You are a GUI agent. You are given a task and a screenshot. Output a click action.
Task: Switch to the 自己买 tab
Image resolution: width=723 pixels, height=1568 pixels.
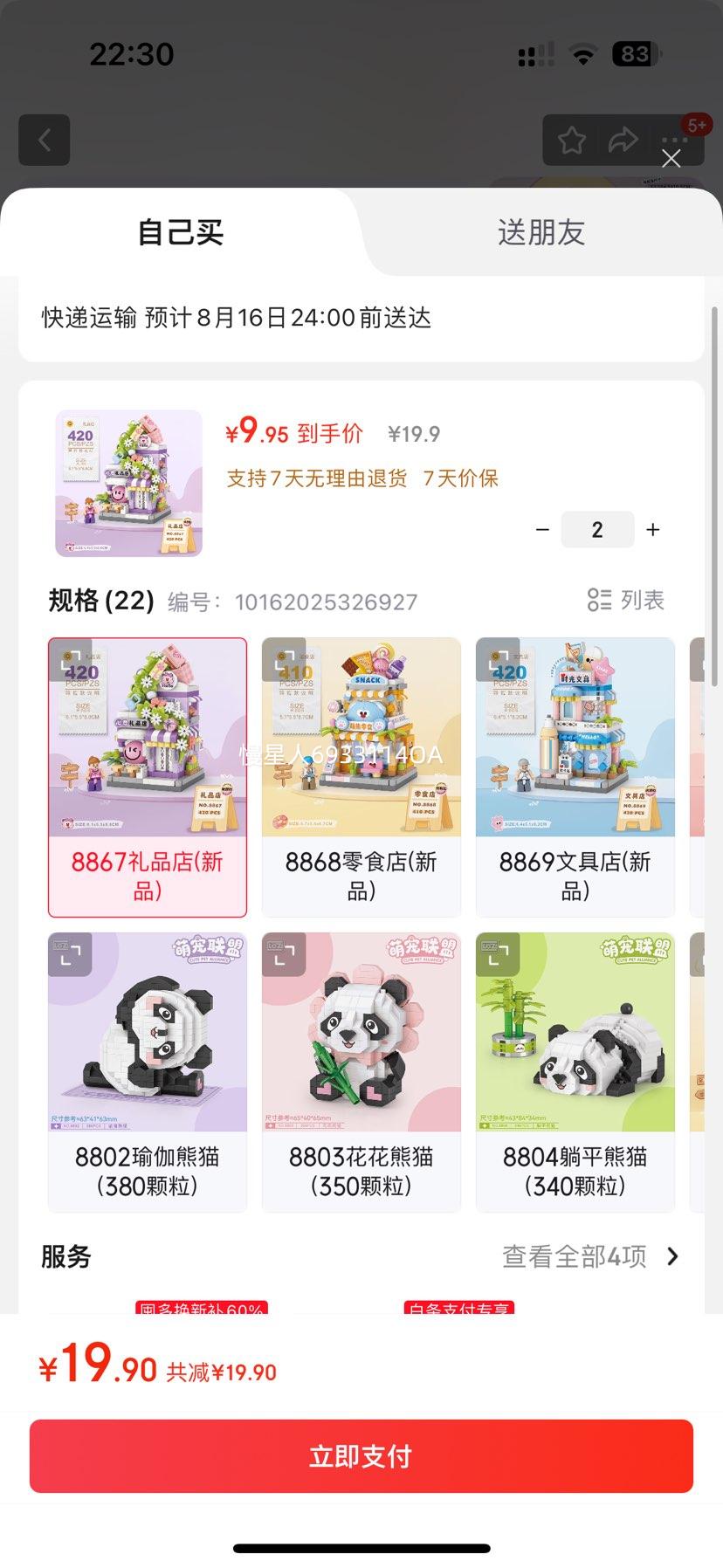178,232
